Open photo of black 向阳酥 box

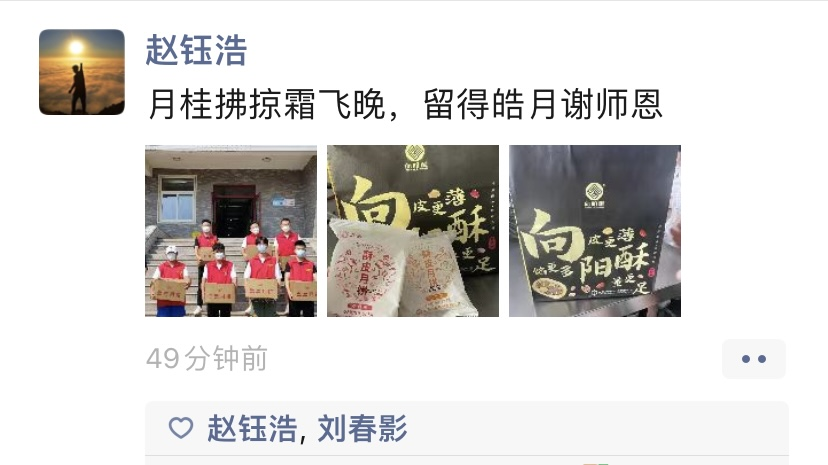pyautogui.click(x=595, y=231)
